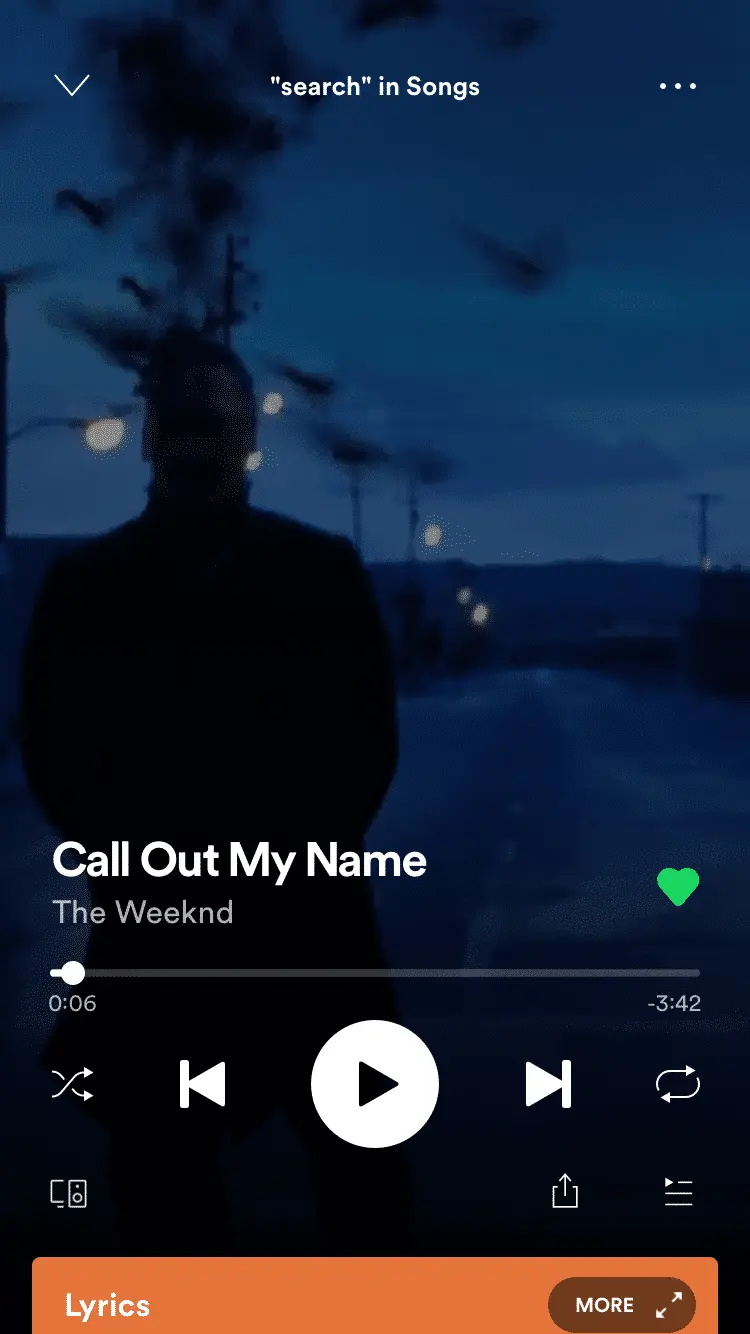Skip to the next track
Viewport: 750px width, 1334px height.
tap(548, 1084)
